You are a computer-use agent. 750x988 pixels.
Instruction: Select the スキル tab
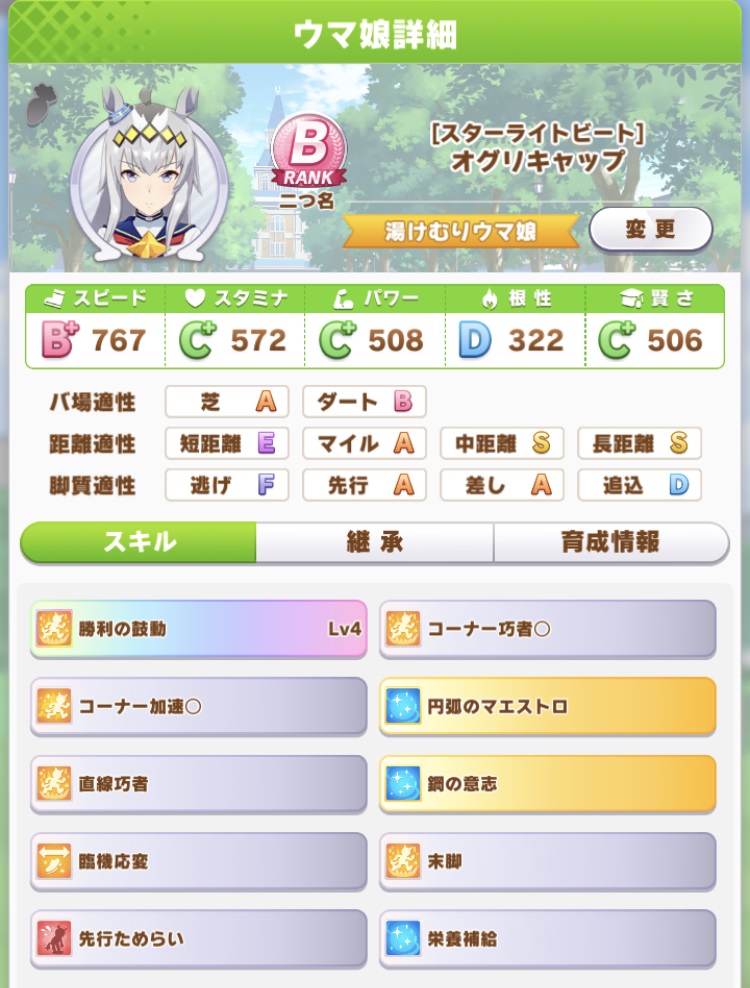coord(139,543)
